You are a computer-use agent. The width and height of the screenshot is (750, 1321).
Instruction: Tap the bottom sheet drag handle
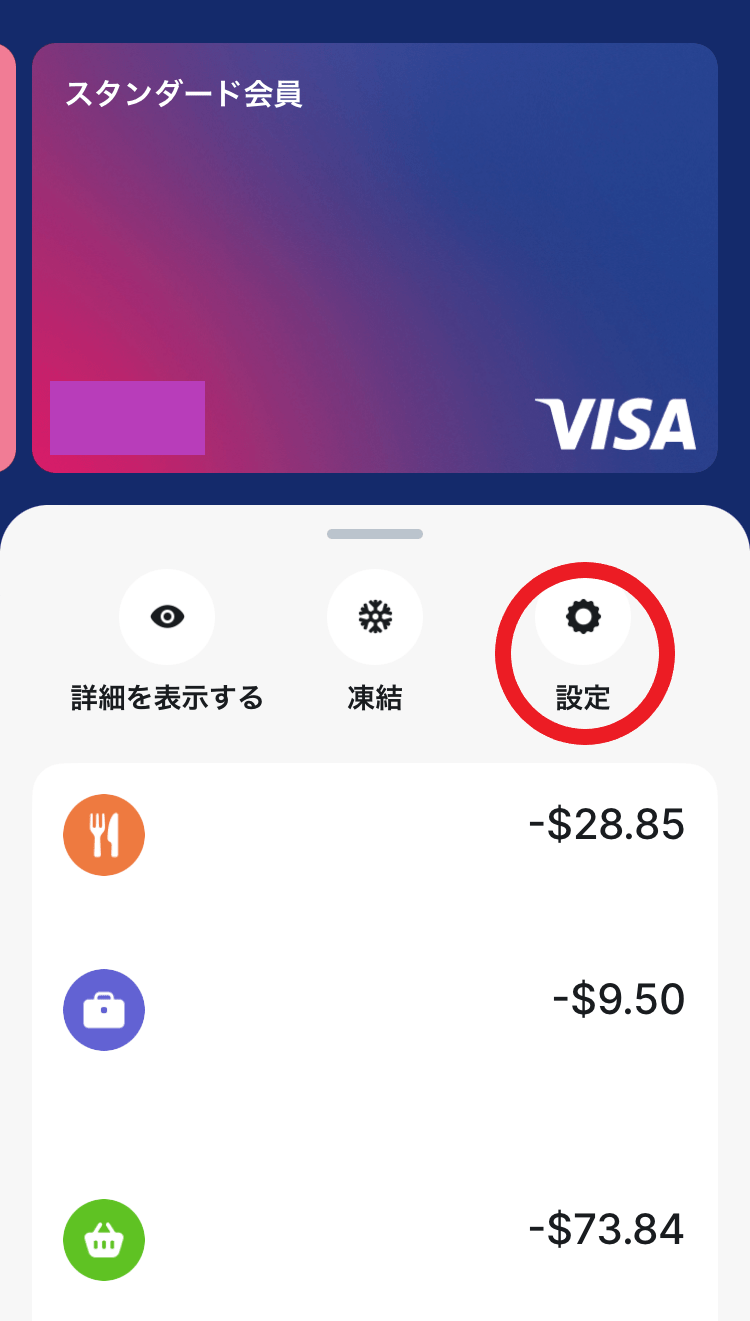pos(375,534)
